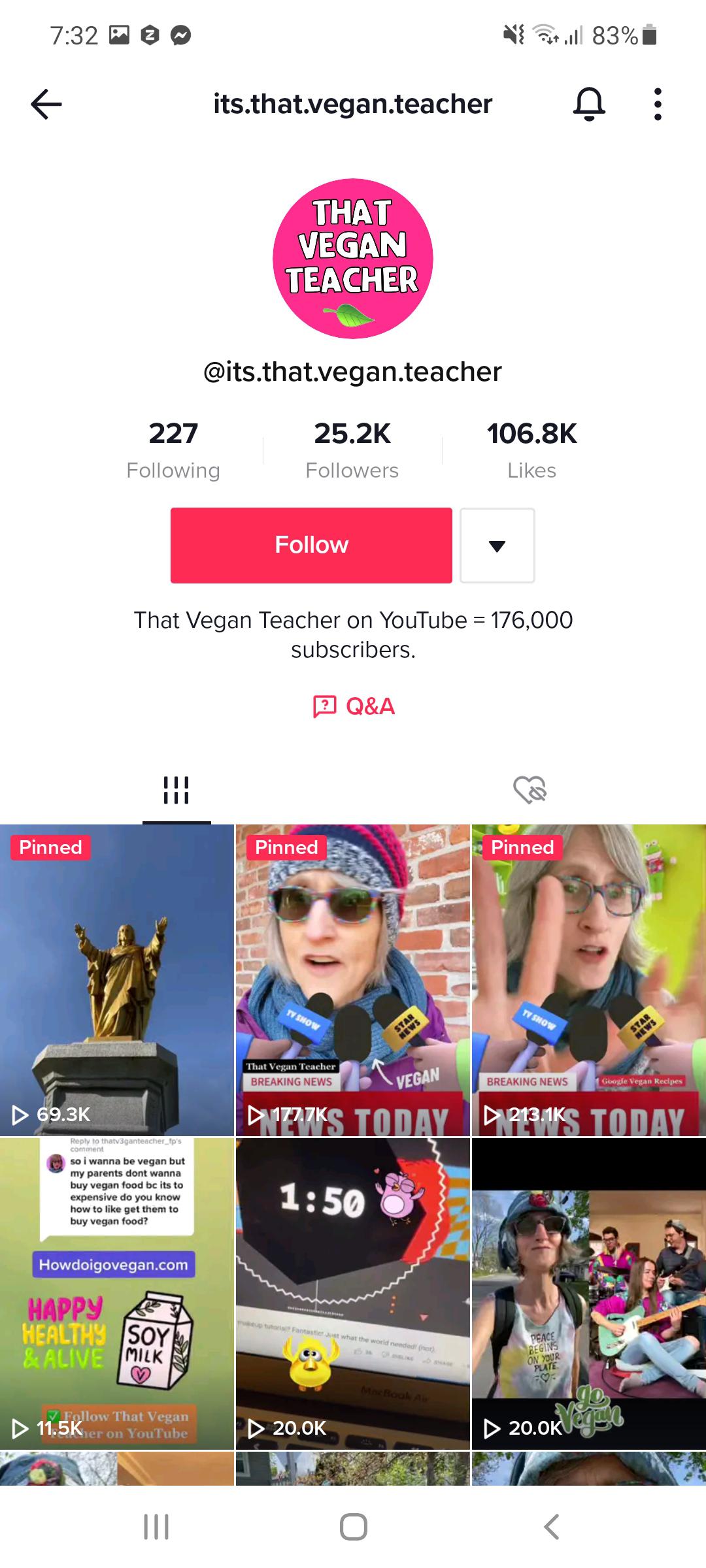706x1568 pixels.
Task: Switch to the liked videos tab
Action: (x=529, y=790)
